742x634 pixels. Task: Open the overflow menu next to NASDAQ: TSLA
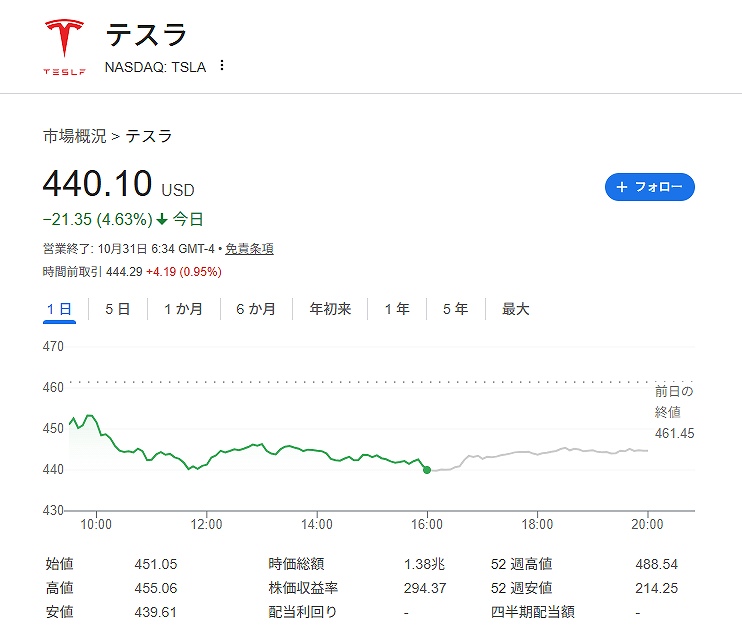point(222,66)
